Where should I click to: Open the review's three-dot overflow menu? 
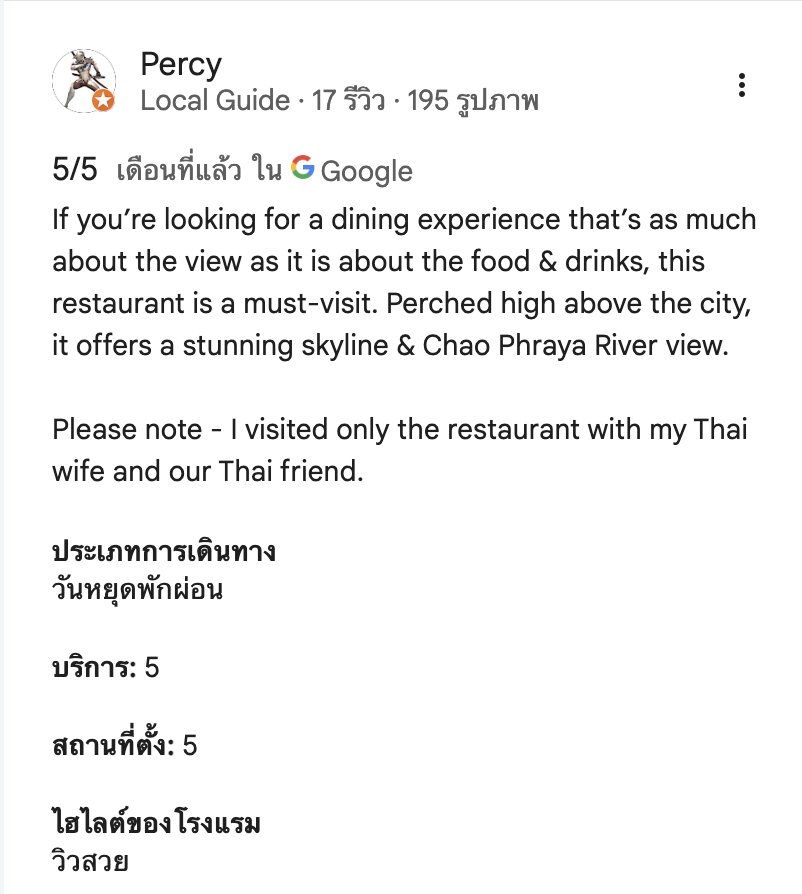coord(741,85)
